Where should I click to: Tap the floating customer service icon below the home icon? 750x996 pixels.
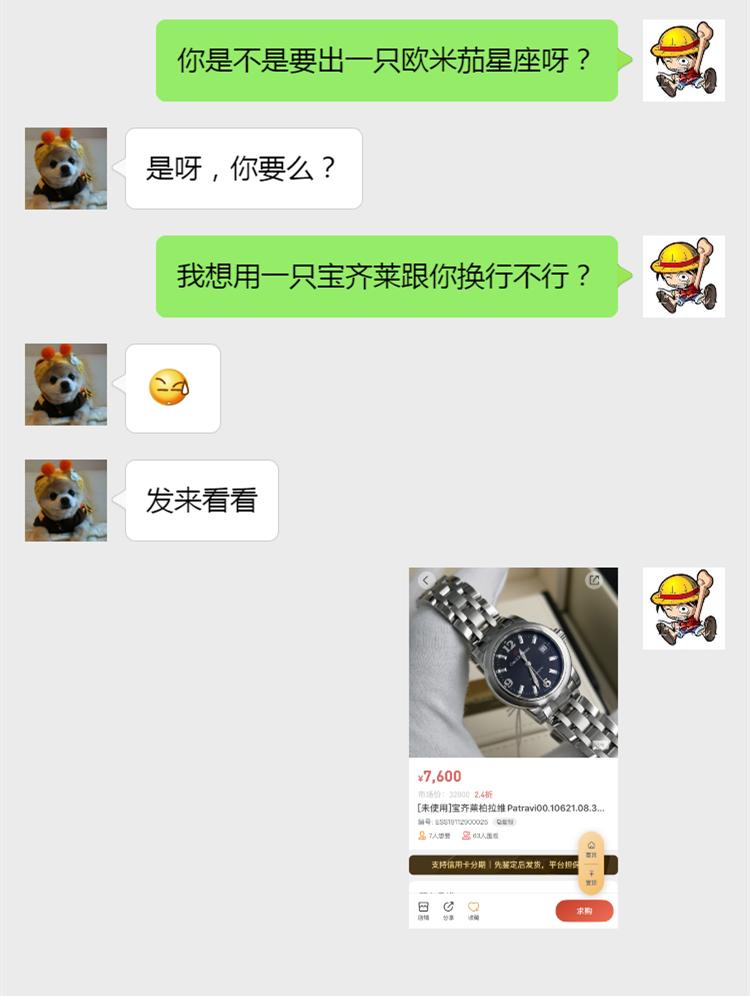(590, 874)
